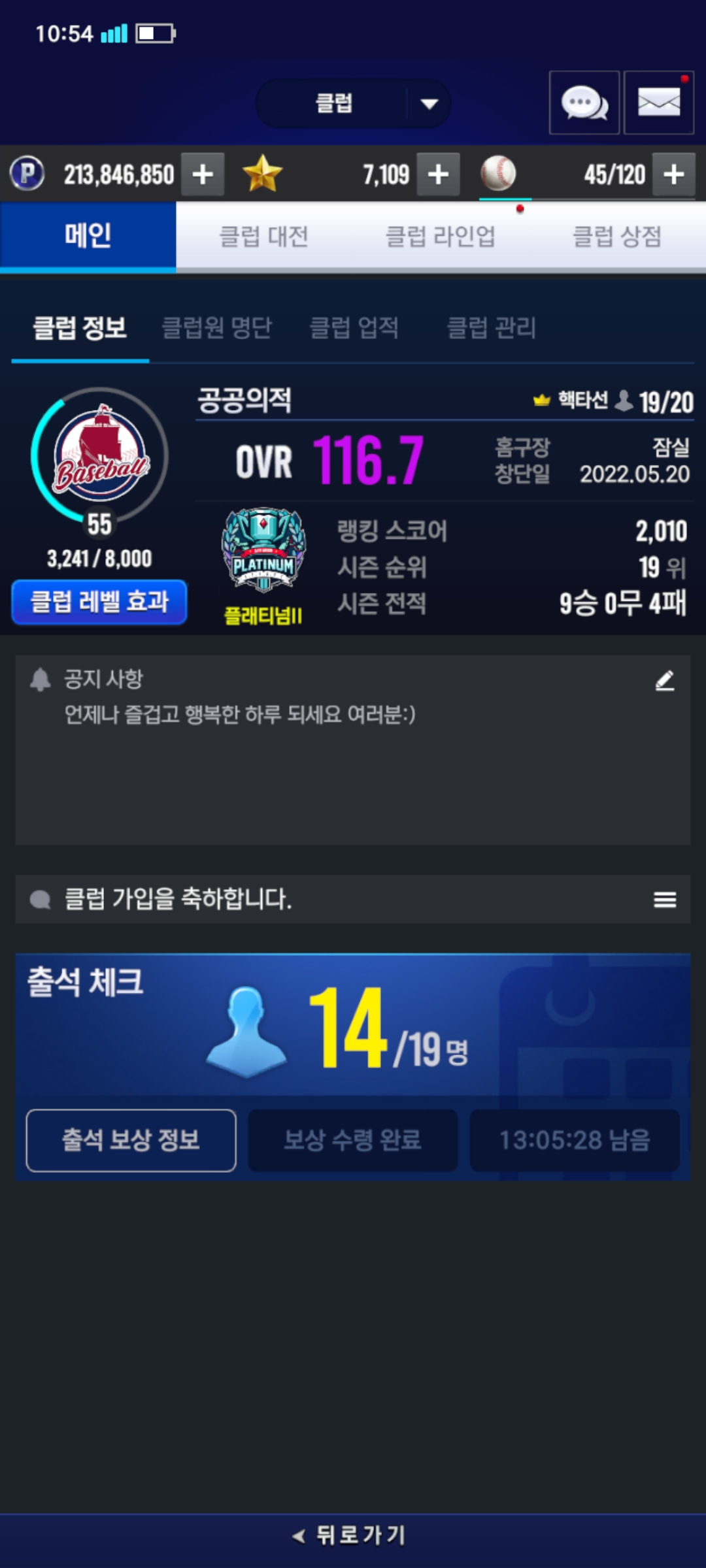
Task: Tap the 클럽 레벨 효과 button
Action: tap(99, 602)
